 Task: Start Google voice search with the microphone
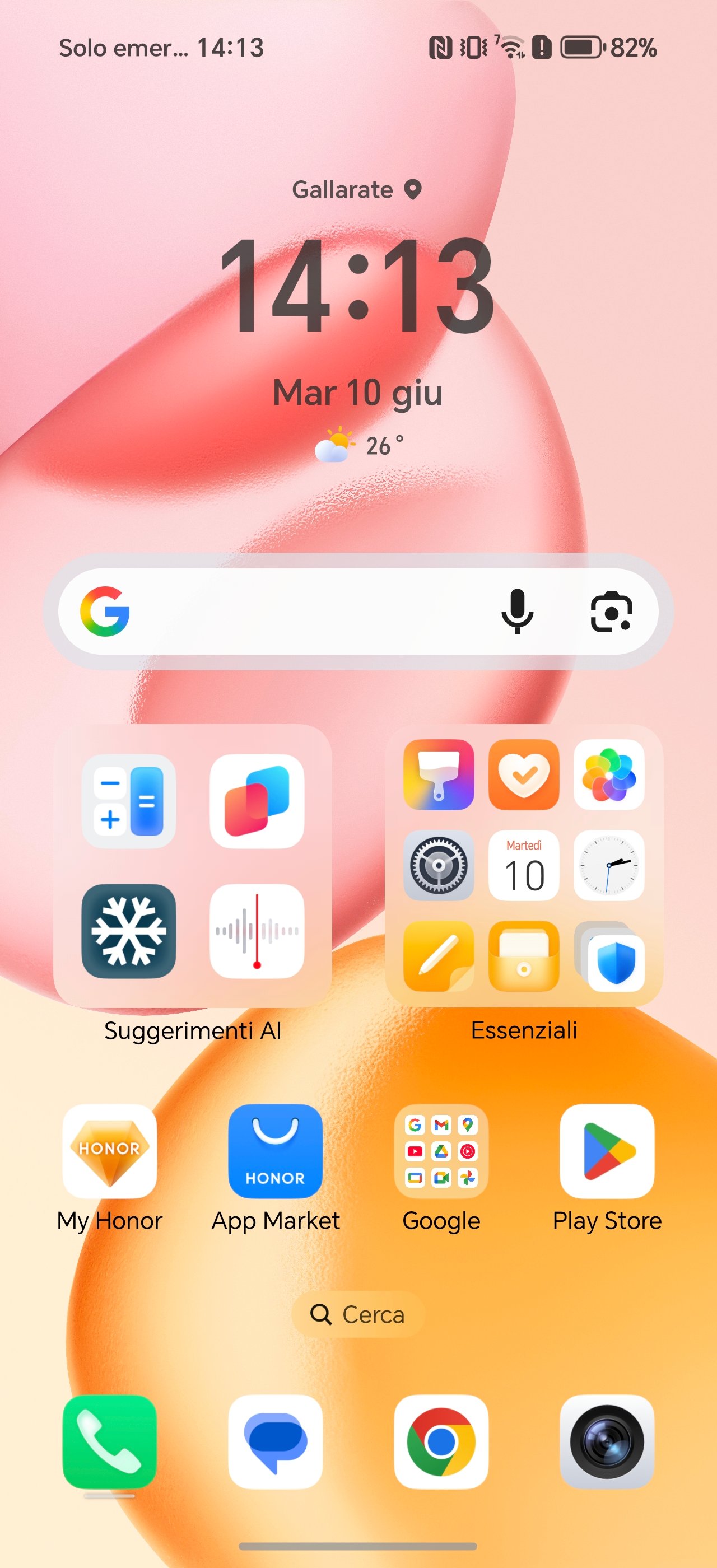click(x=518, y=611)
